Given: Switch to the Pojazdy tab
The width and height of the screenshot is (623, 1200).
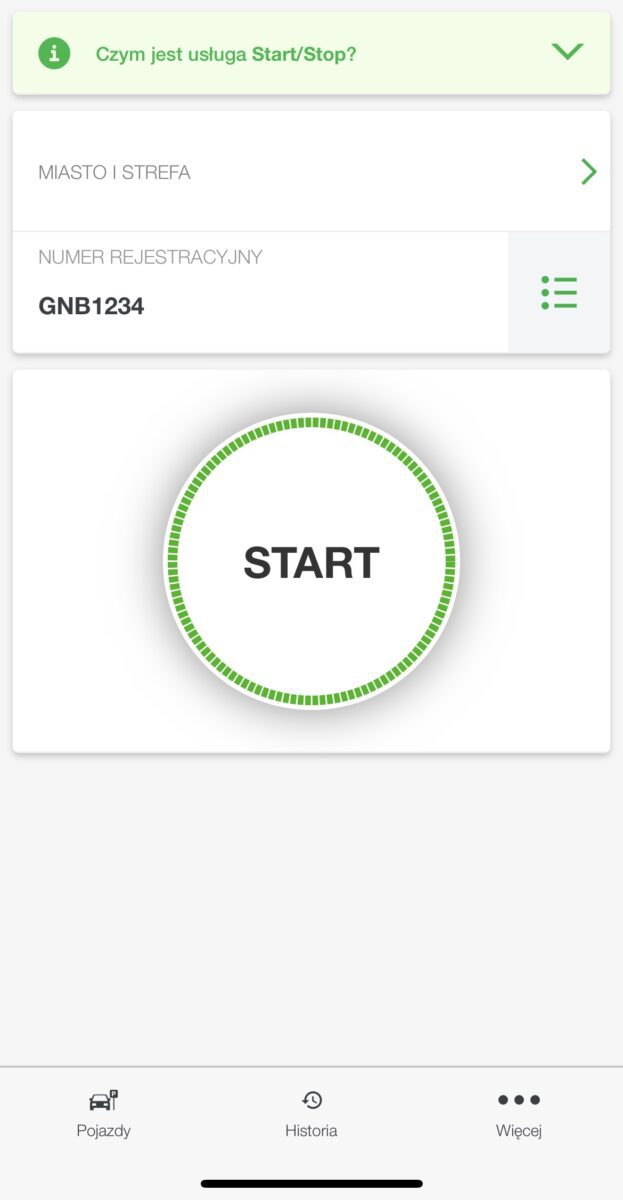Looking at the screenshot, I should click(104, 1114).
